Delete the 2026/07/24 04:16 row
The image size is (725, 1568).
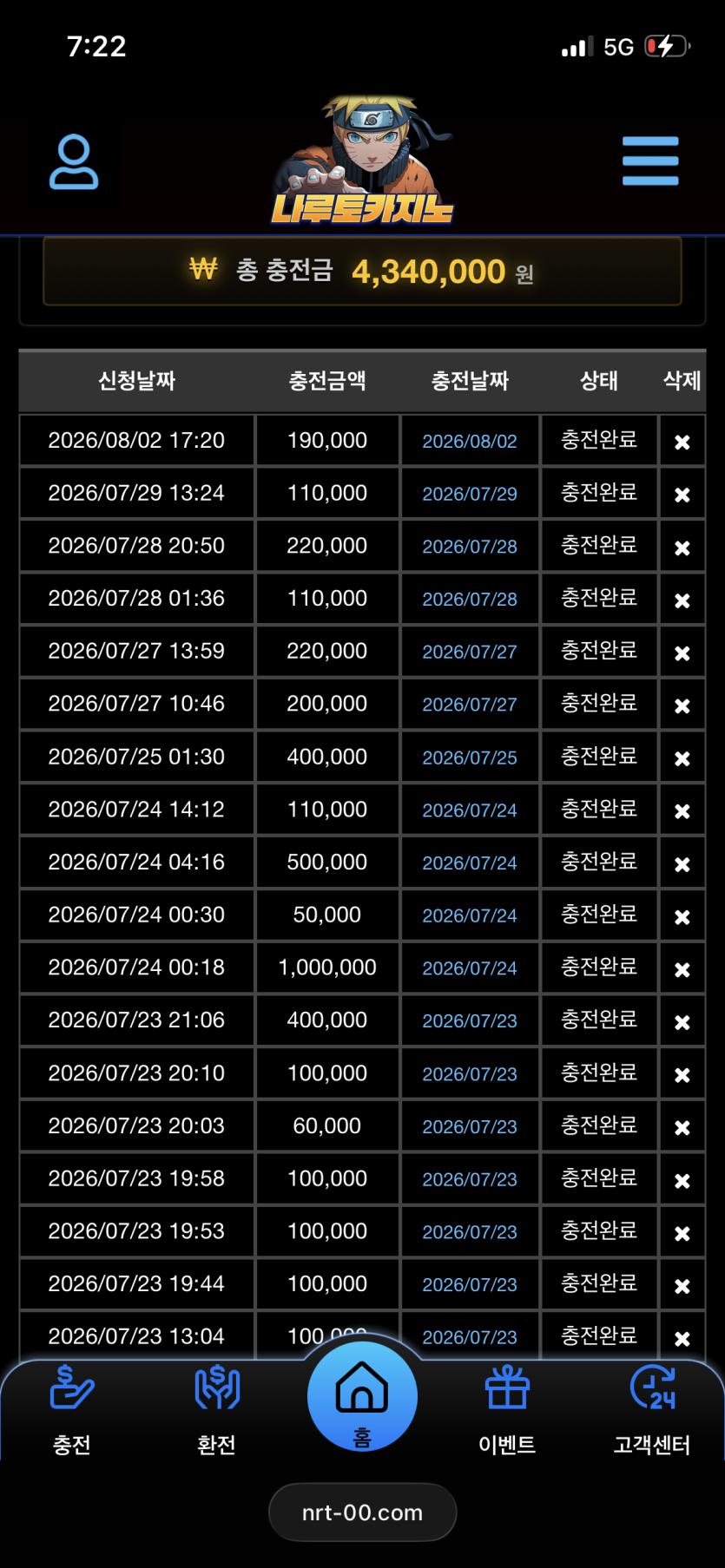(682, 864)
